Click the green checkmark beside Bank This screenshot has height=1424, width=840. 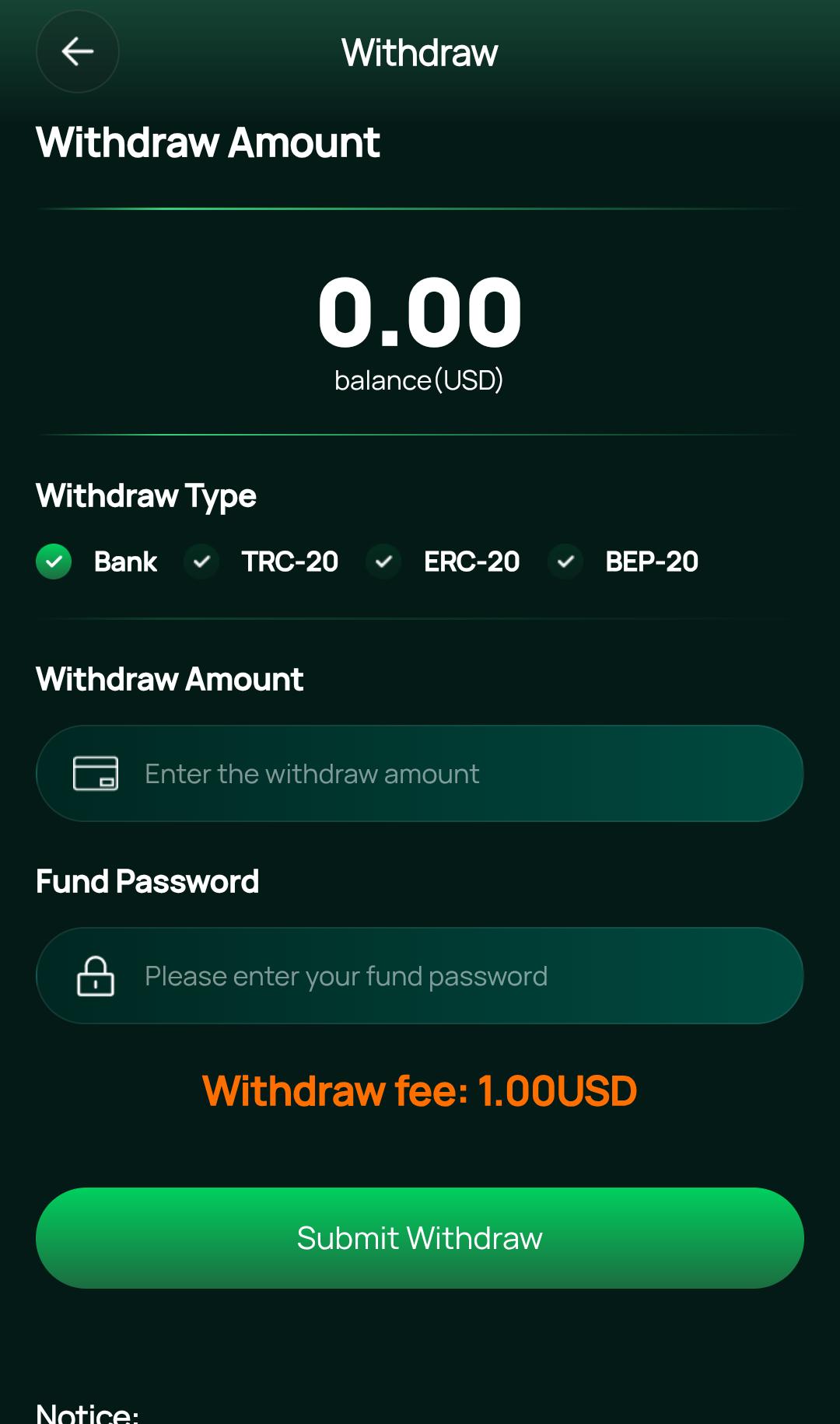tap(53, 562)
